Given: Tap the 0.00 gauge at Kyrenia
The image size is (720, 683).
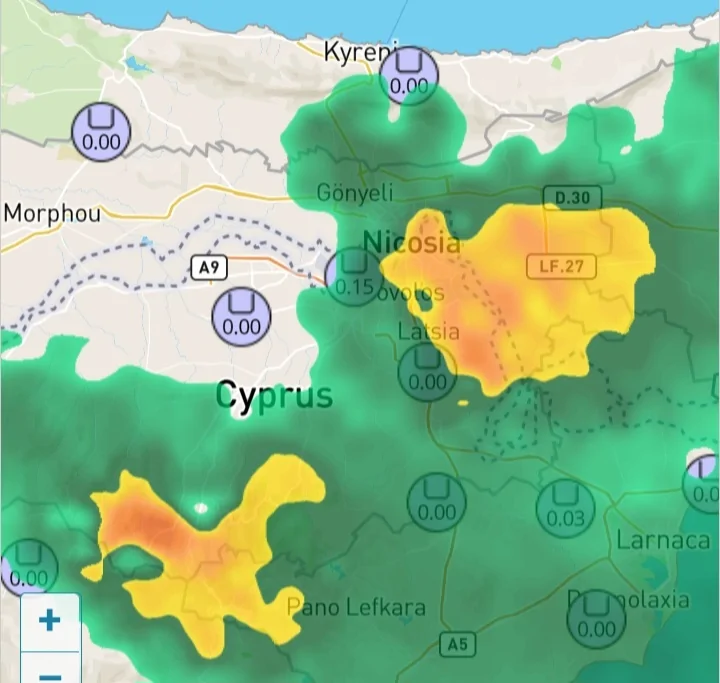Looking at the screenshot, I should click(409, 75).
